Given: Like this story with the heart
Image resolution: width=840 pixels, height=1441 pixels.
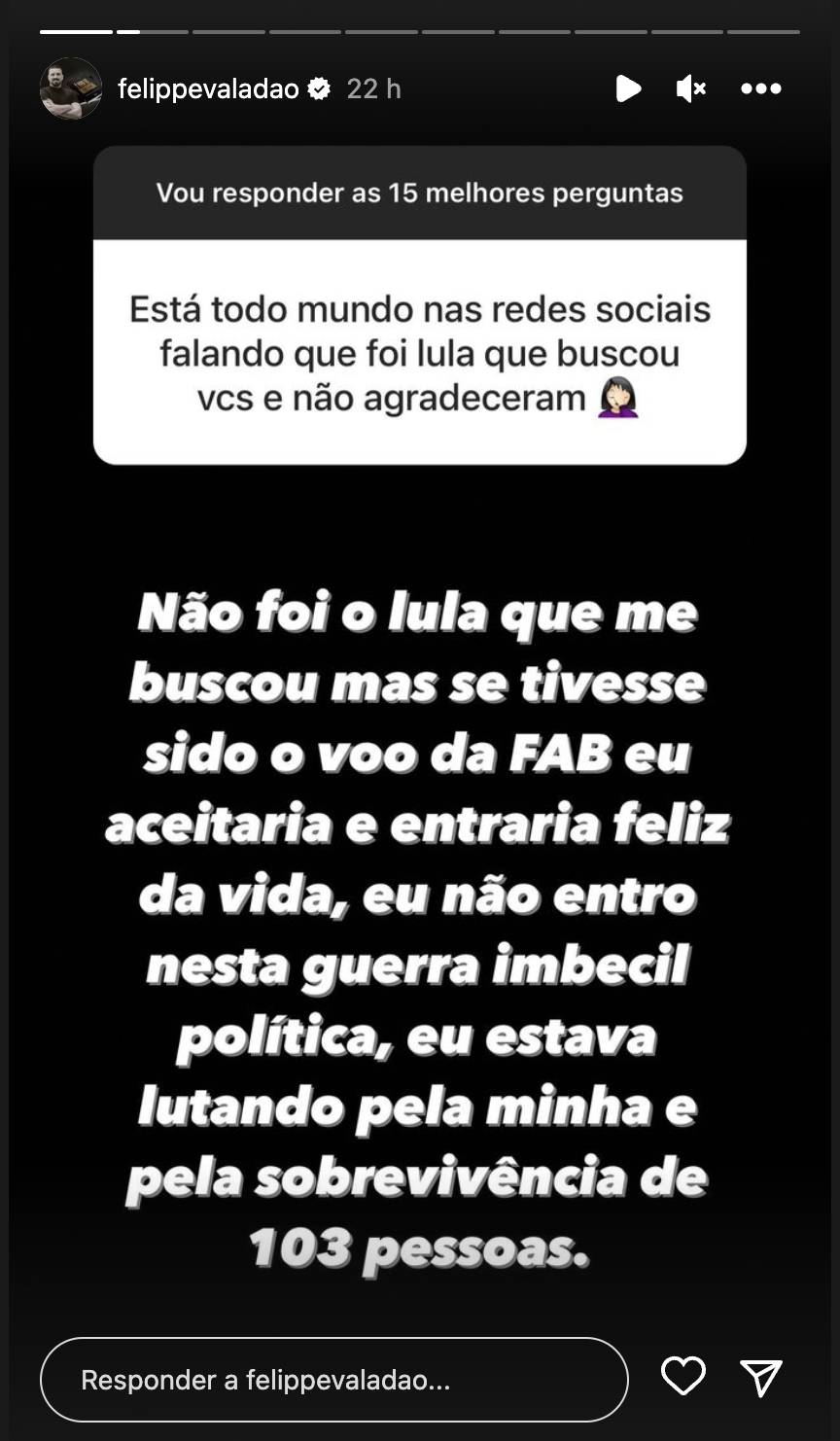Looking at the screenshot, I should point(682,1376).
